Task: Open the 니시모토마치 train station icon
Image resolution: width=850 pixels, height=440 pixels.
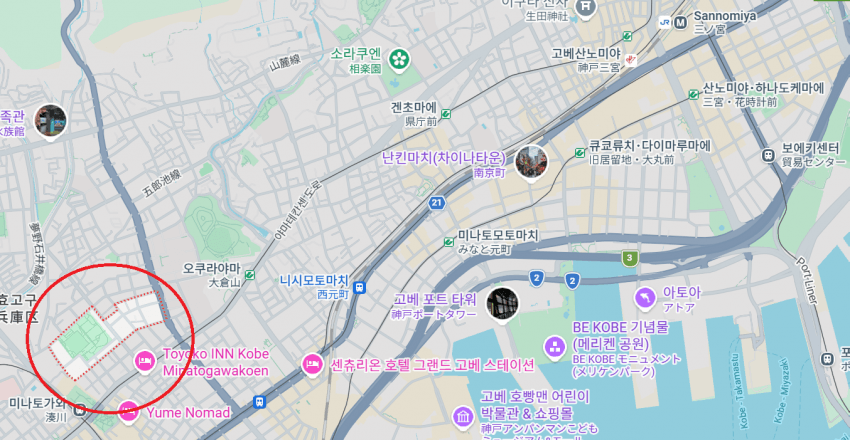Action: click(359, 288)
